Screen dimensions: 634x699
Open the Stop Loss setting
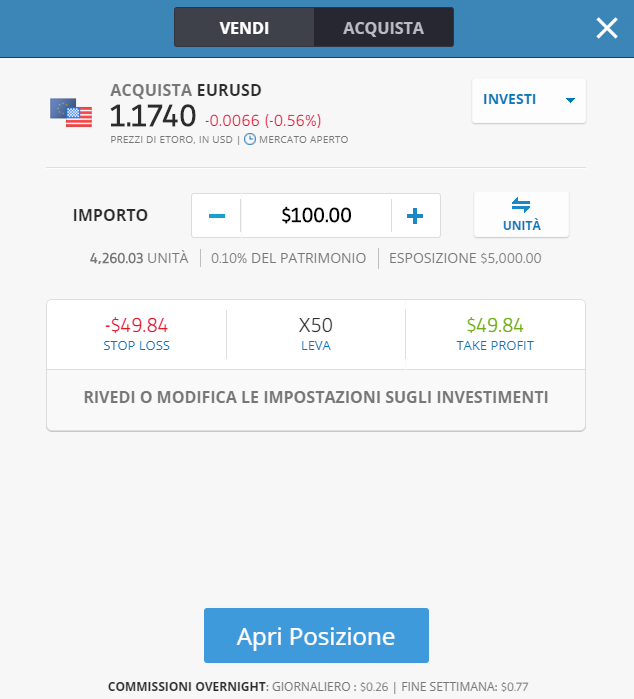pyautogui.click(x=137, y=334)
